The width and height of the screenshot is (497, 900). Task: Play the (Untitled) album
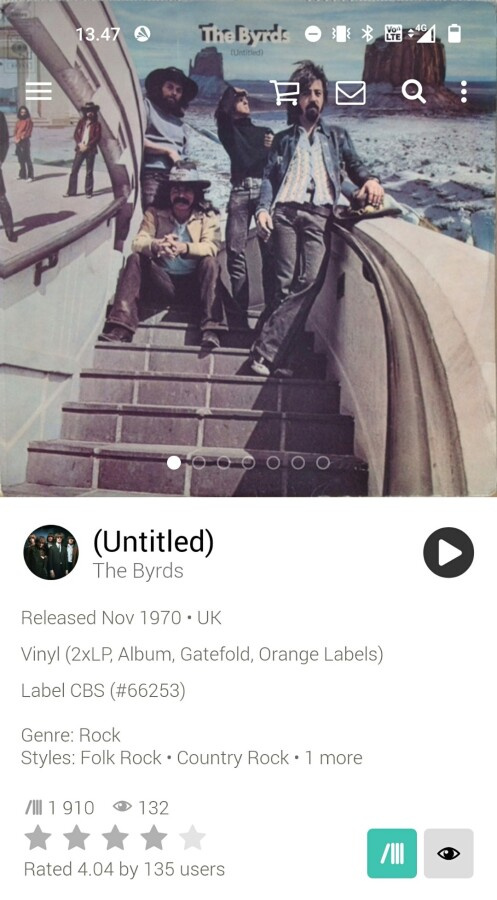(448, 552)
